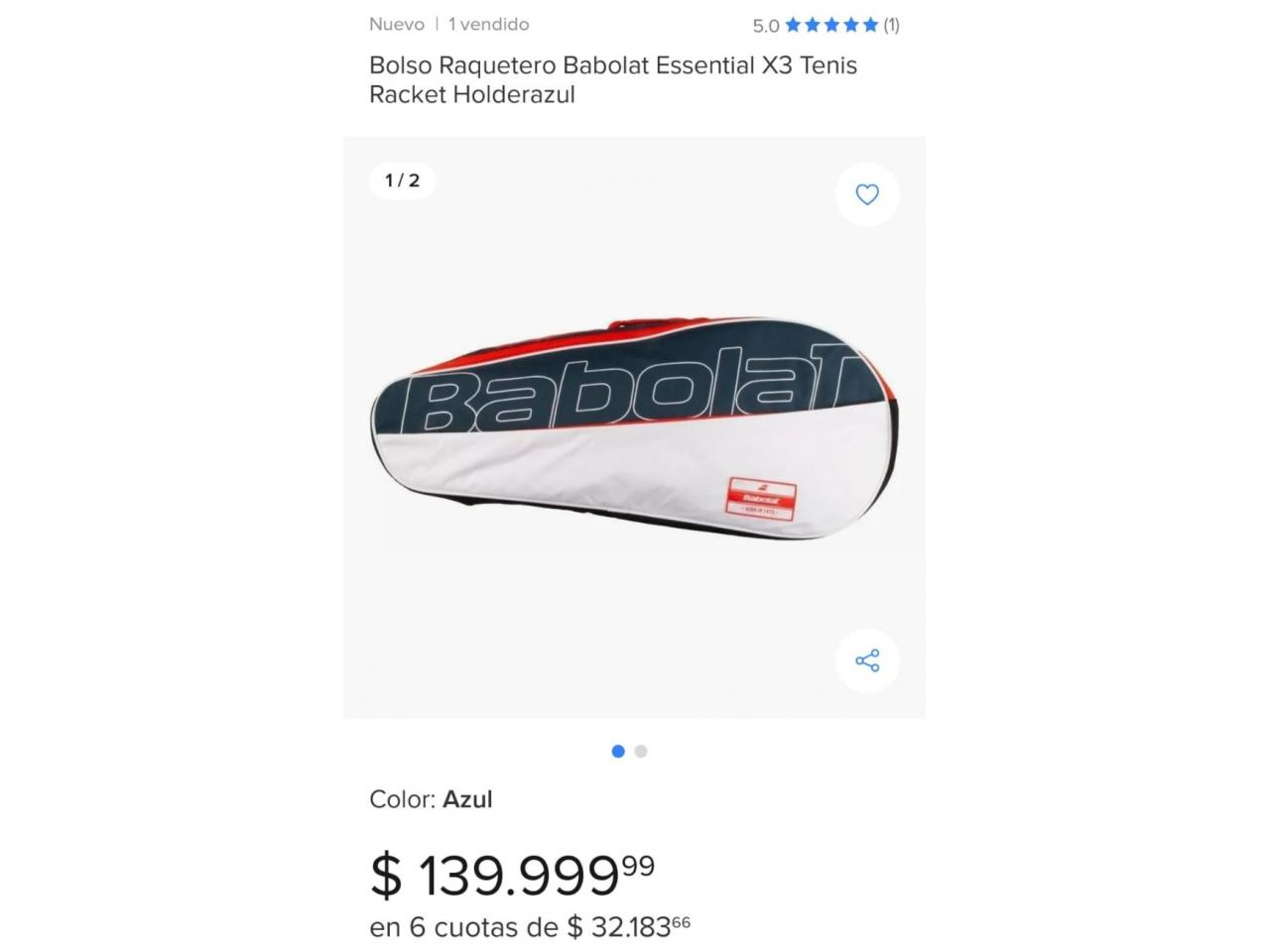Add the Babolat bag to favorites
Viewport: 1270px width, 952px height.
click(x=866, y=194)
